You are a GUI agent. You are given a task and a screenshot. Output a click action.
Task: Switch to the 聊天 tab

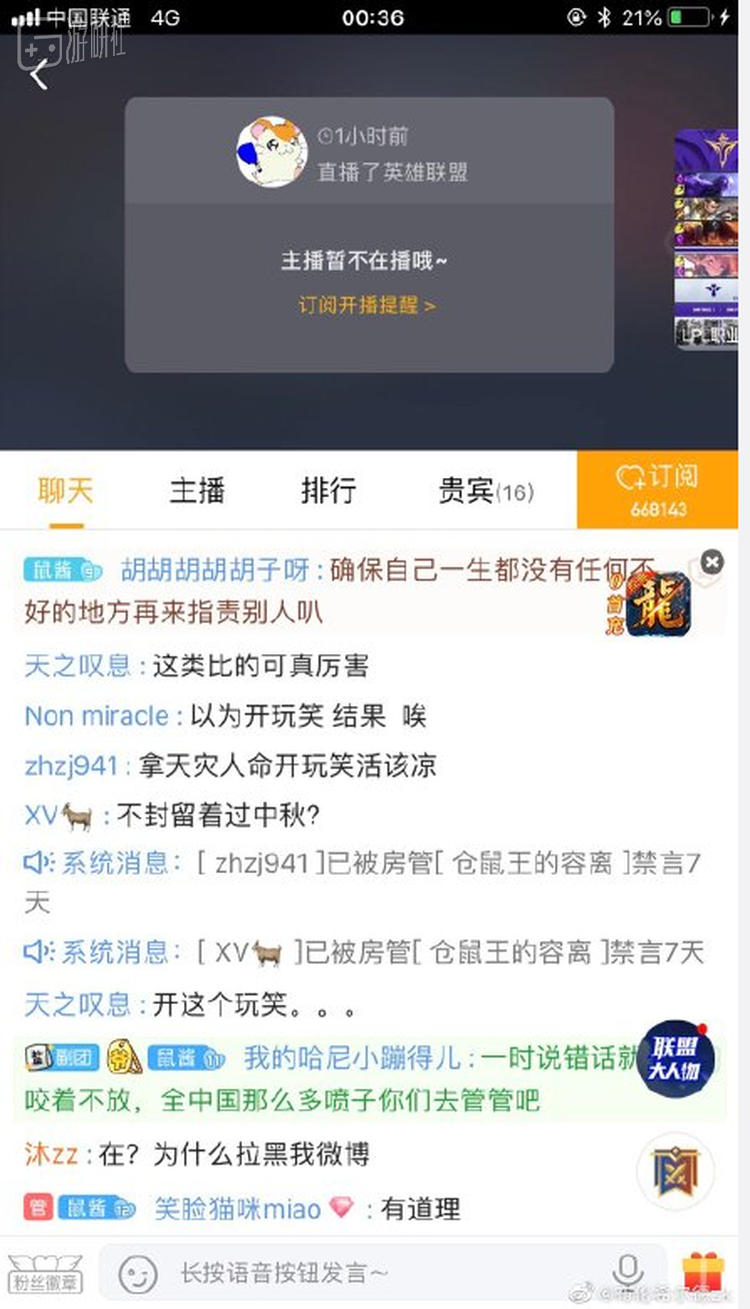pyautogui.click(x=66, y=491)
